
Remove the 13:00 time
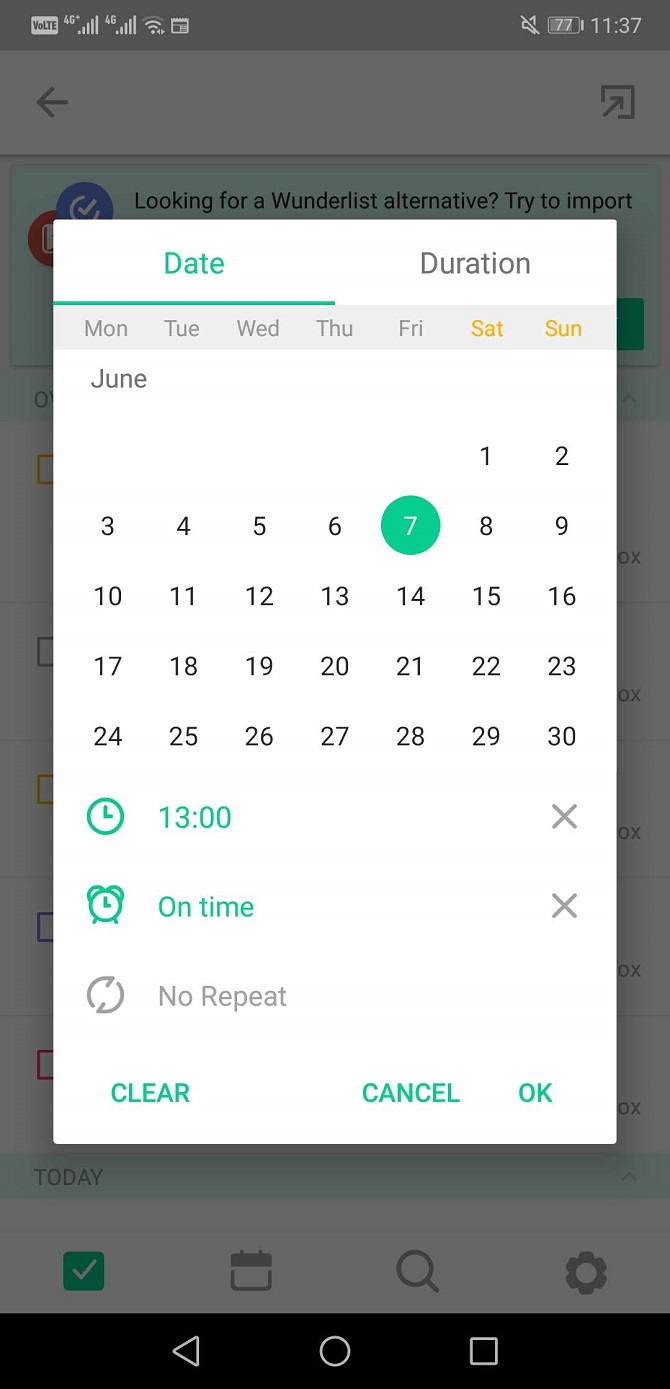click(564, 817)
